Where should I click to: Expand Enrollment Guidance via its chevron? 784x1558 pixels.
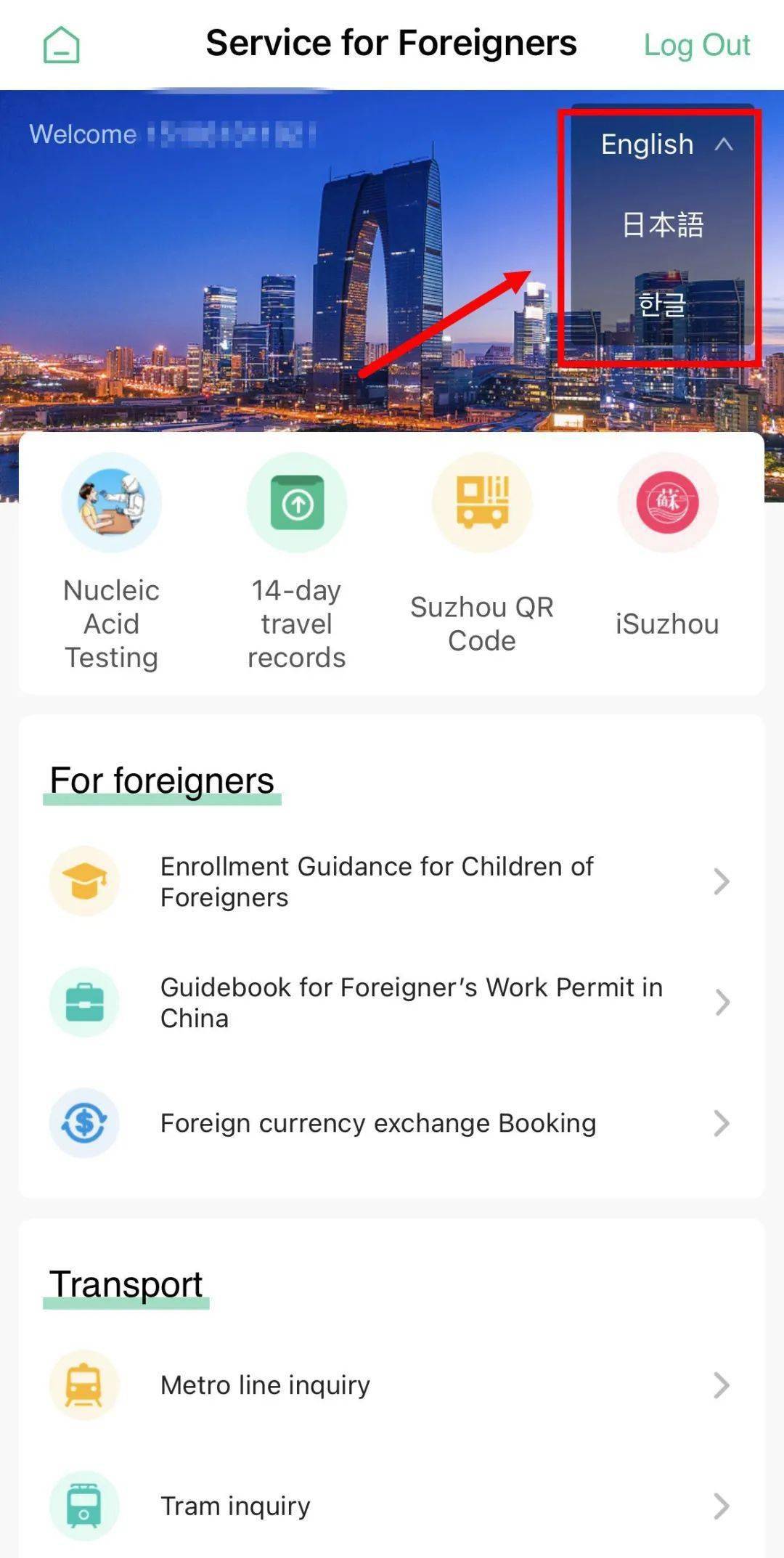click(722, 881)
